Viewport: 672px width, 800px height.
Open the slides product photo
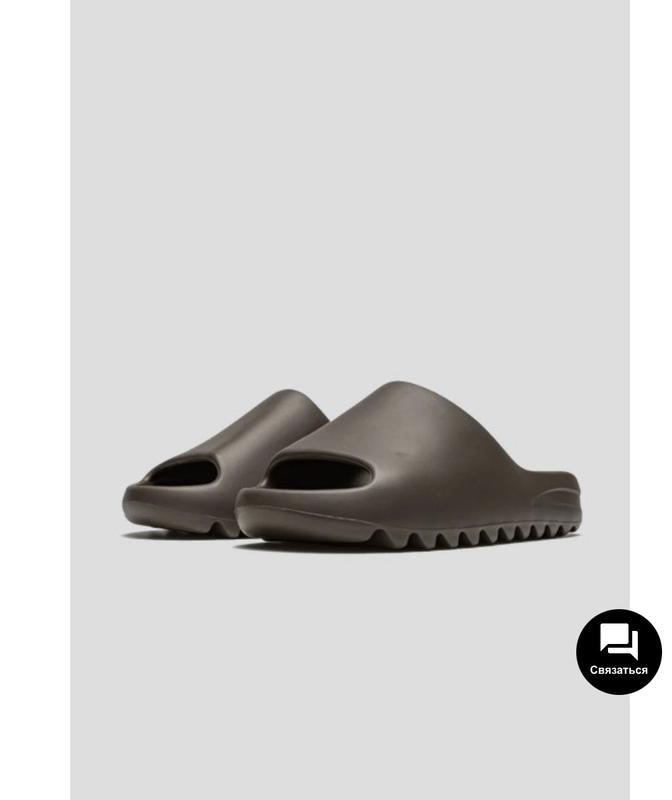[350, 465]
